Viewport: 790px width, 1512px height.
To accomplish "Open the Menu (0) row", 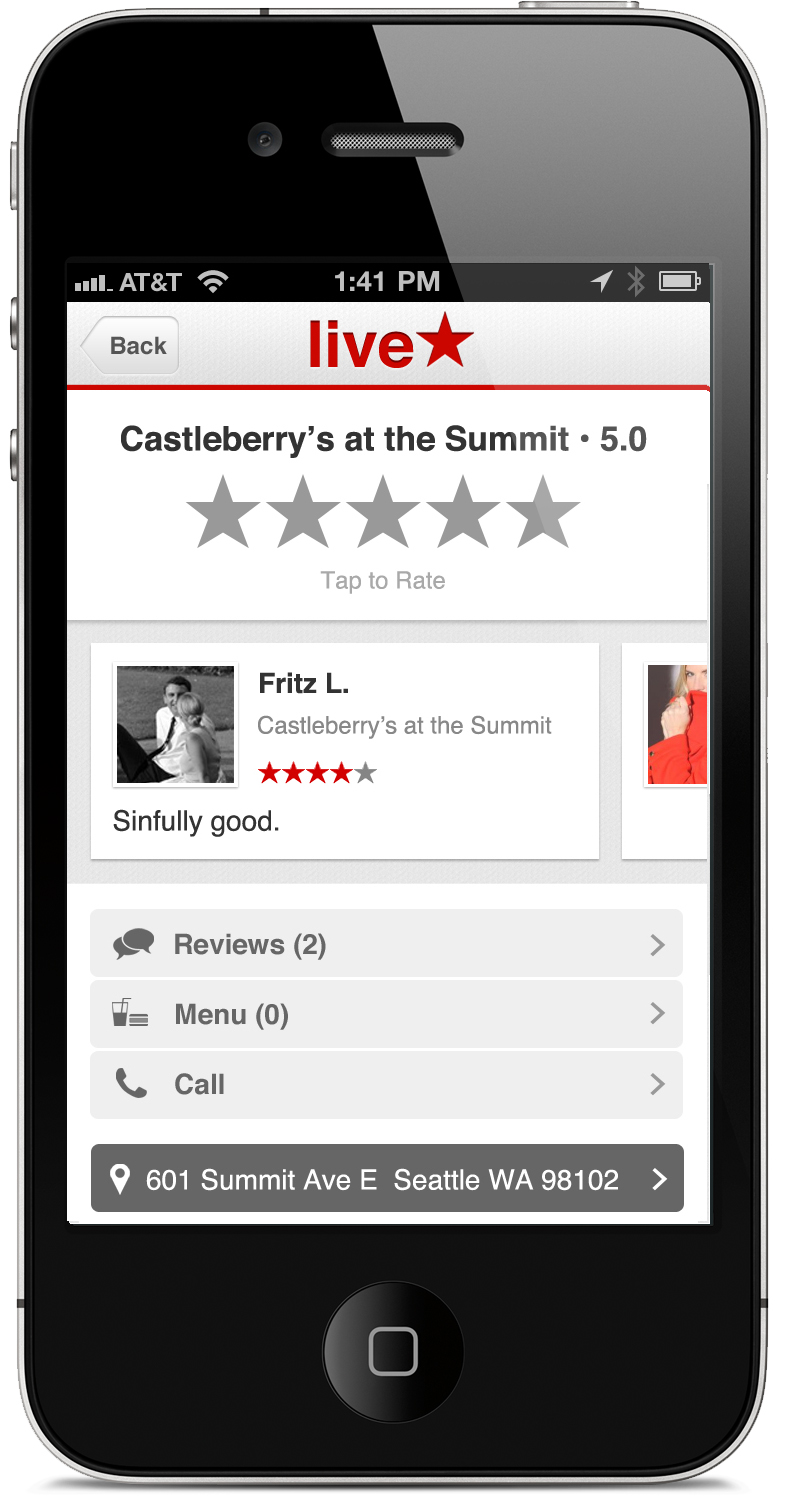I will click(x=386, y=1015).
